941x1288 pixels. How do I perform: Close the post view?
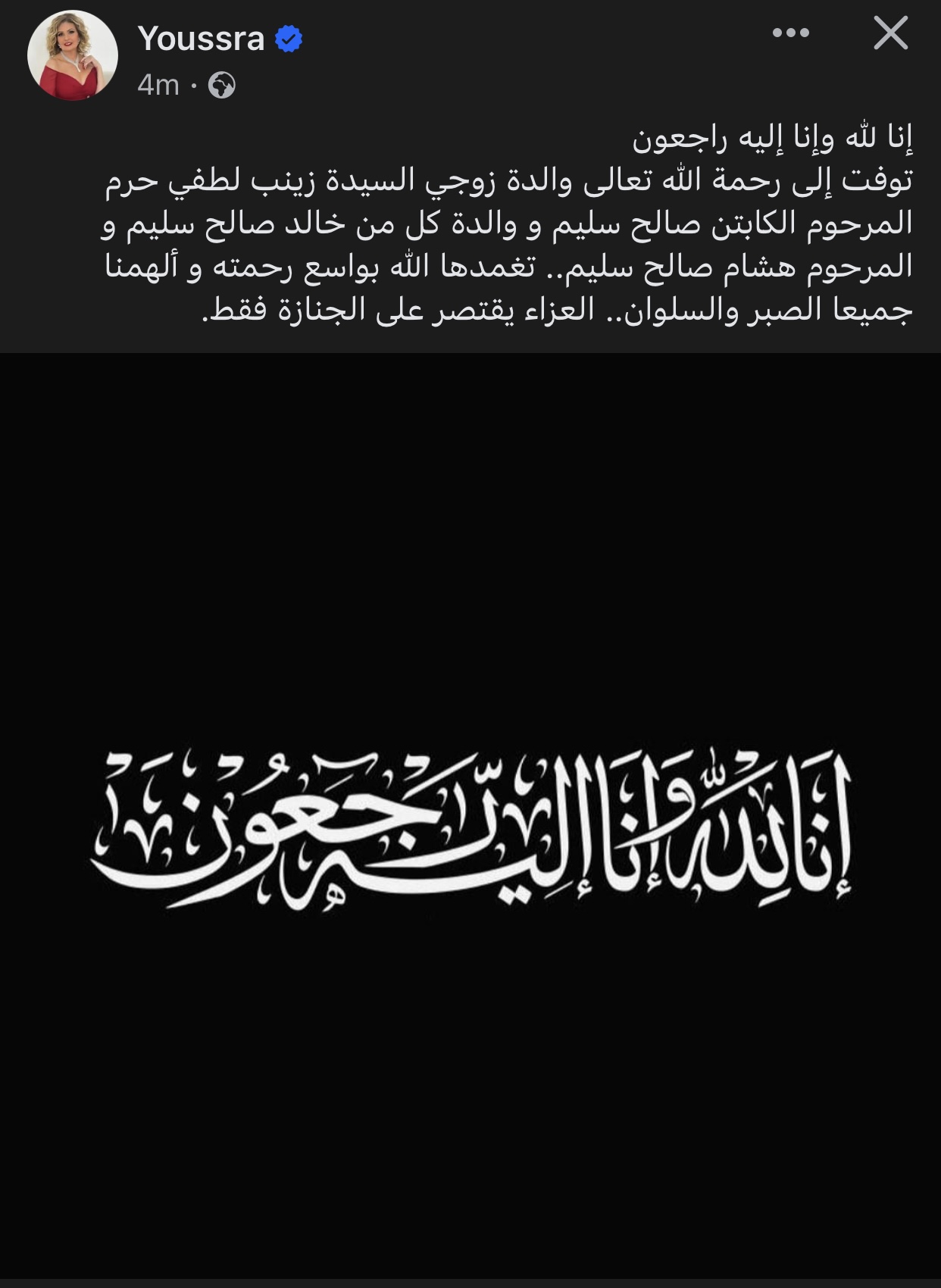click(890, 33)
